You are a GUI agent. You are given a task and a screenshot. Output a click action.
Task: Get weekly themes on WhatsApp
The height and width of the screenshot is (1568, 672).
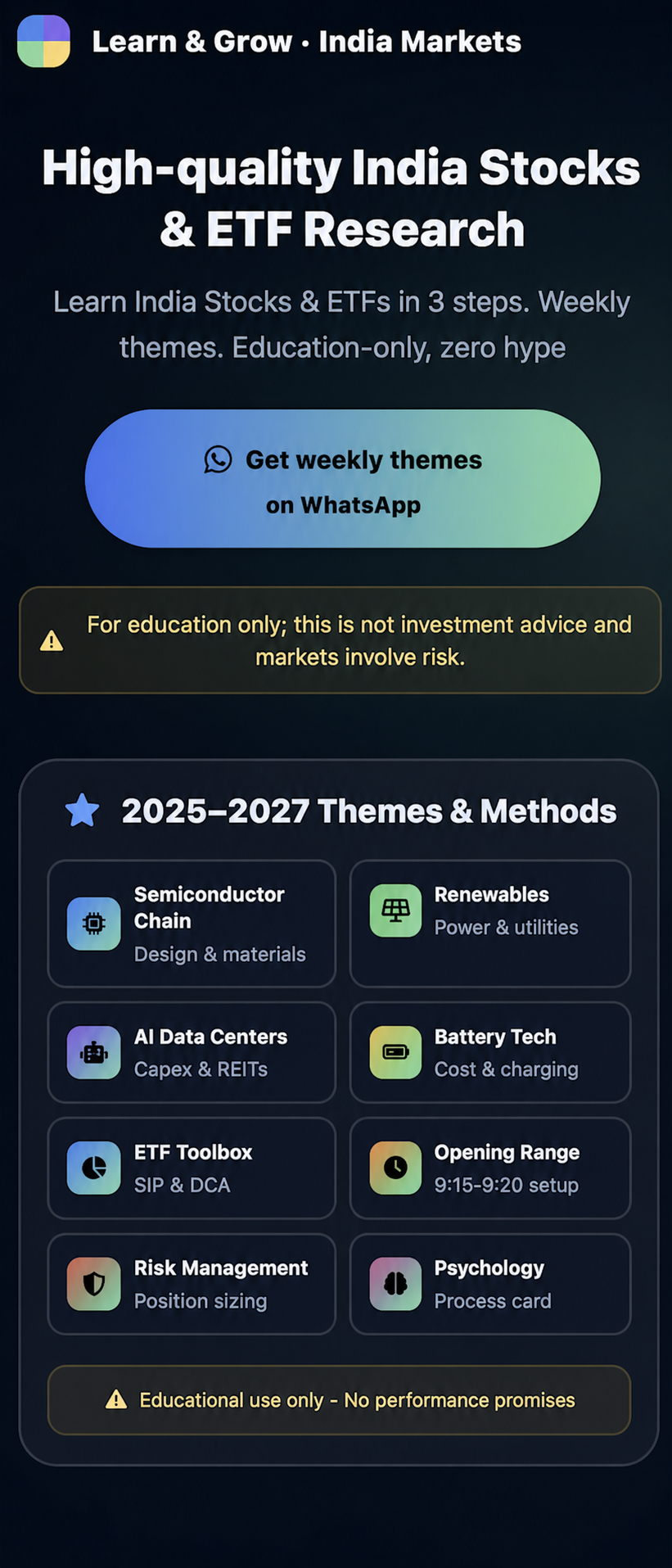pos(342,479)
